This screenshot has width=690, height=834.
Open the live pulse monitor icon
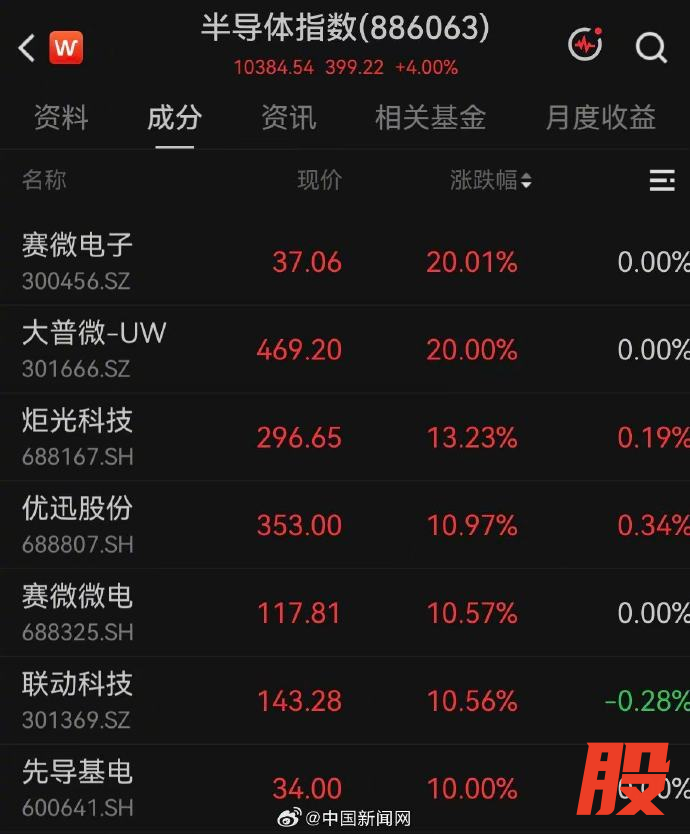click(x=586, y=44)
